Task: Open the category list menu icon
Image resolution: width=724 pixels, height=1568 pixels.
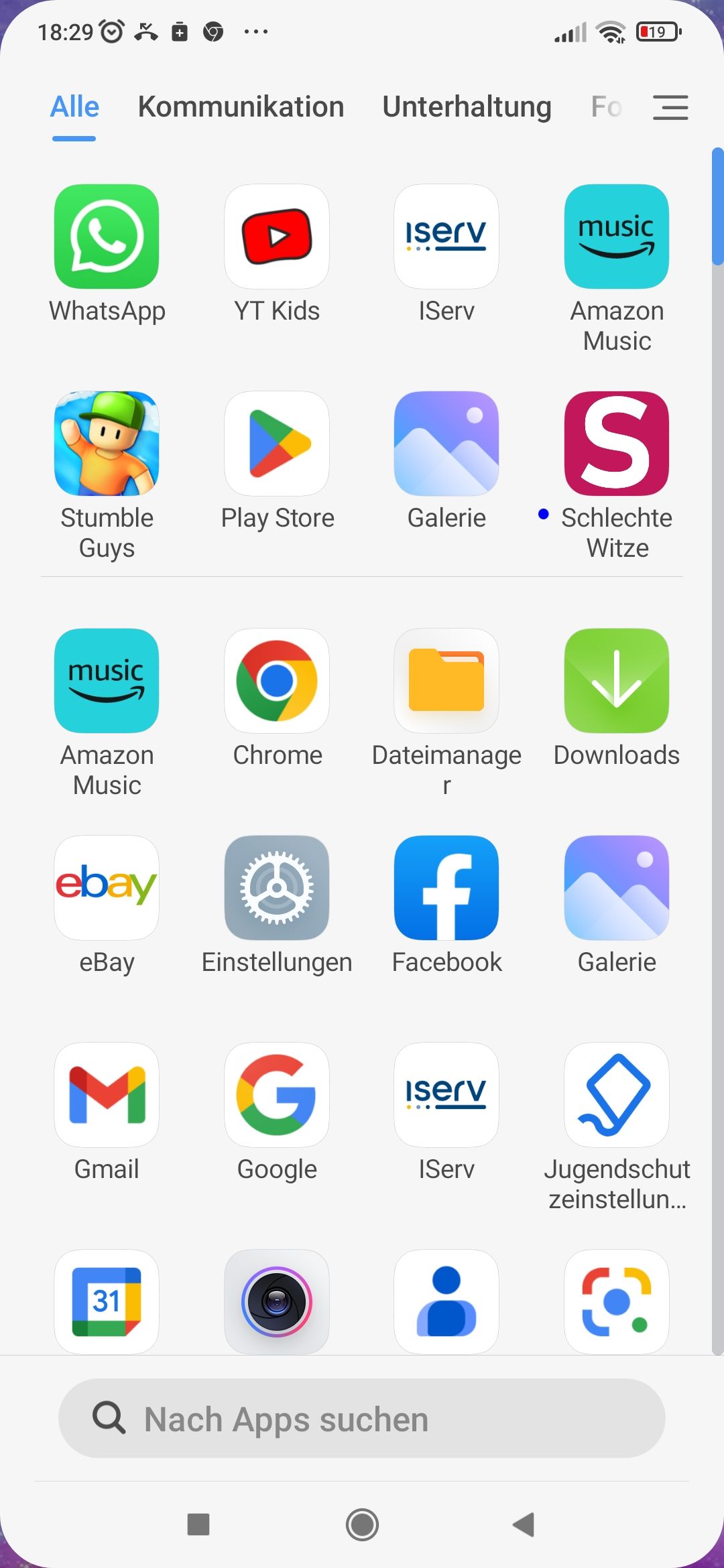Action: [670, 107]
